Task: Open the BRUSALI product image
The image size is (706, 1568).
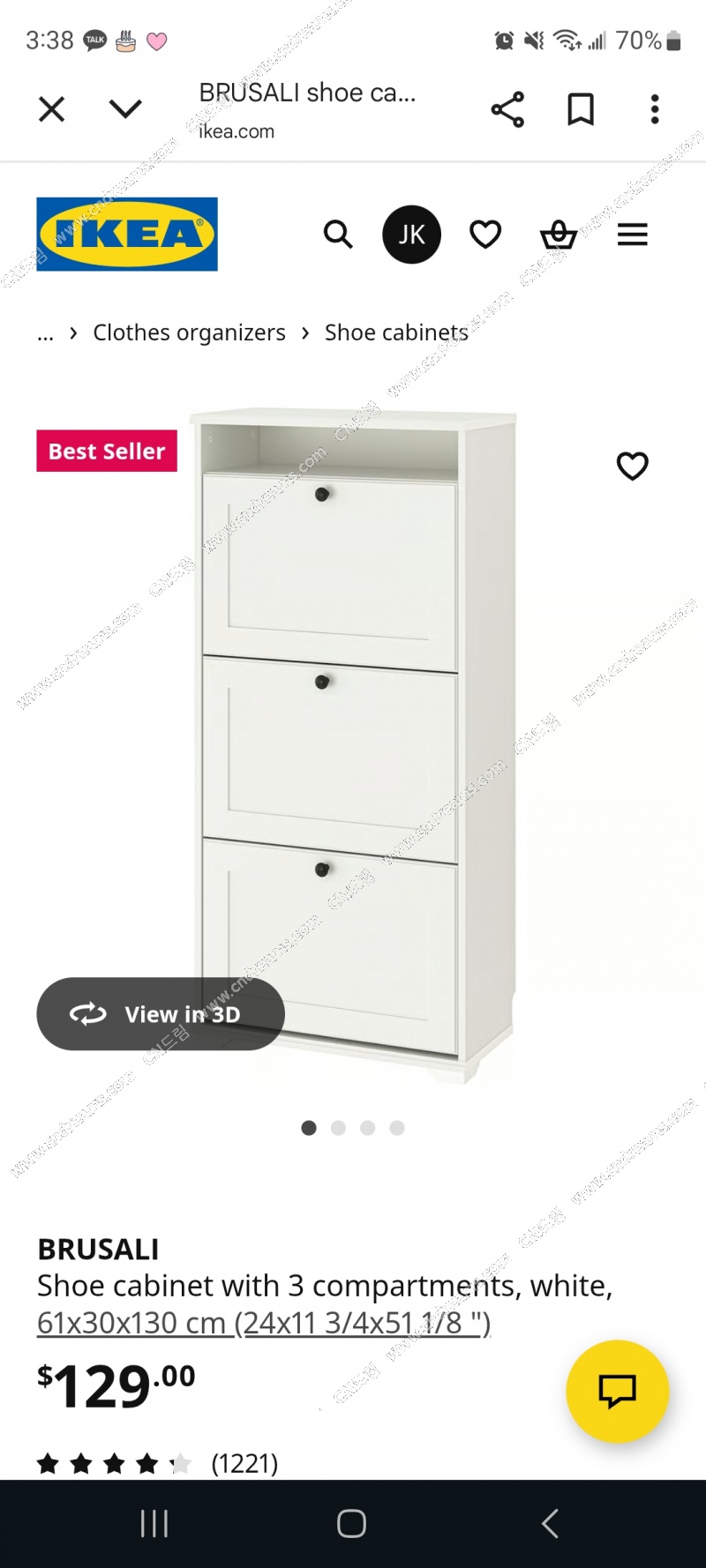Action: tap(353, 741)
